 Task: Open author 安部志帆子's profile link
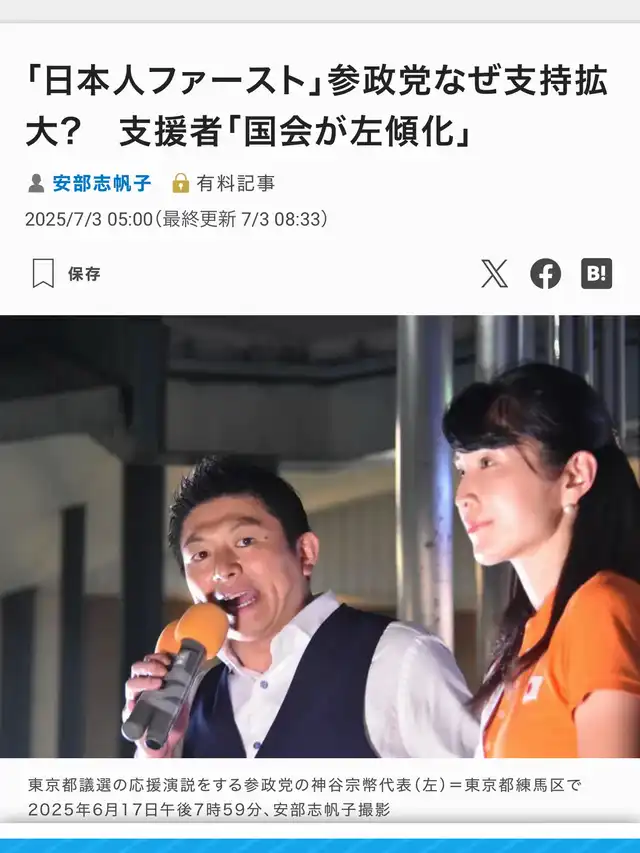(x=101, y=183)
